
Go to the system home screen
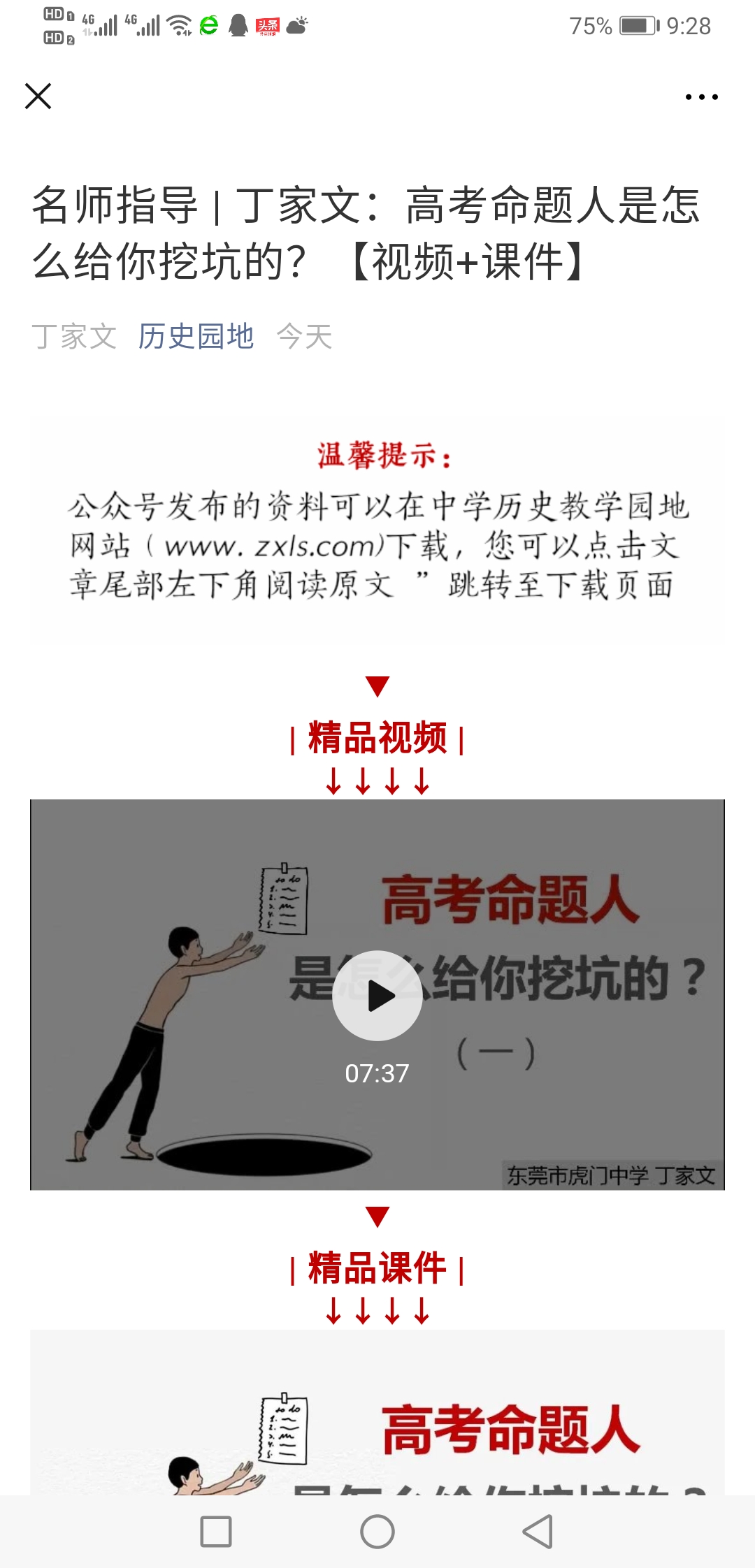point(377,1532)
